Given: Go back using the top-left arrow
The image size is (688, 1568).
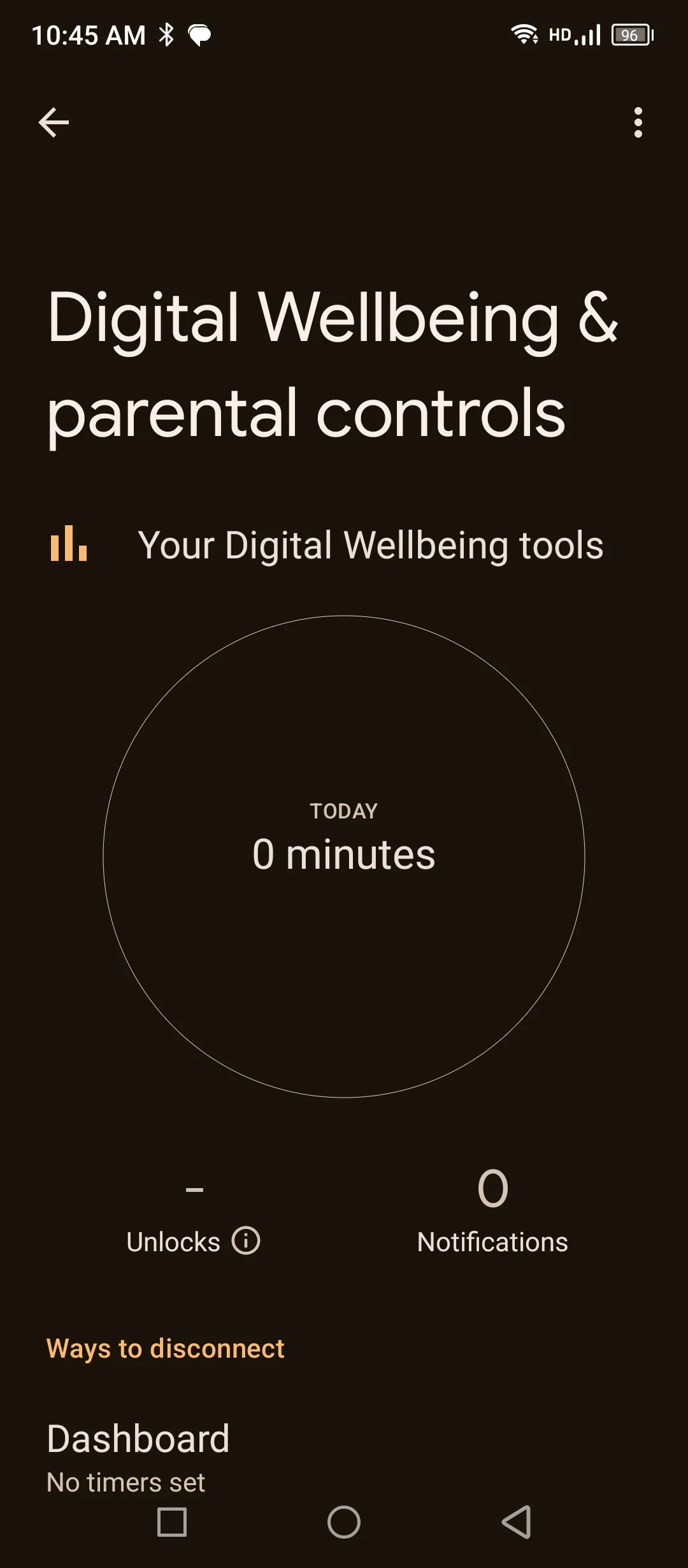Looking at the screenshot, I should [54, 122].
